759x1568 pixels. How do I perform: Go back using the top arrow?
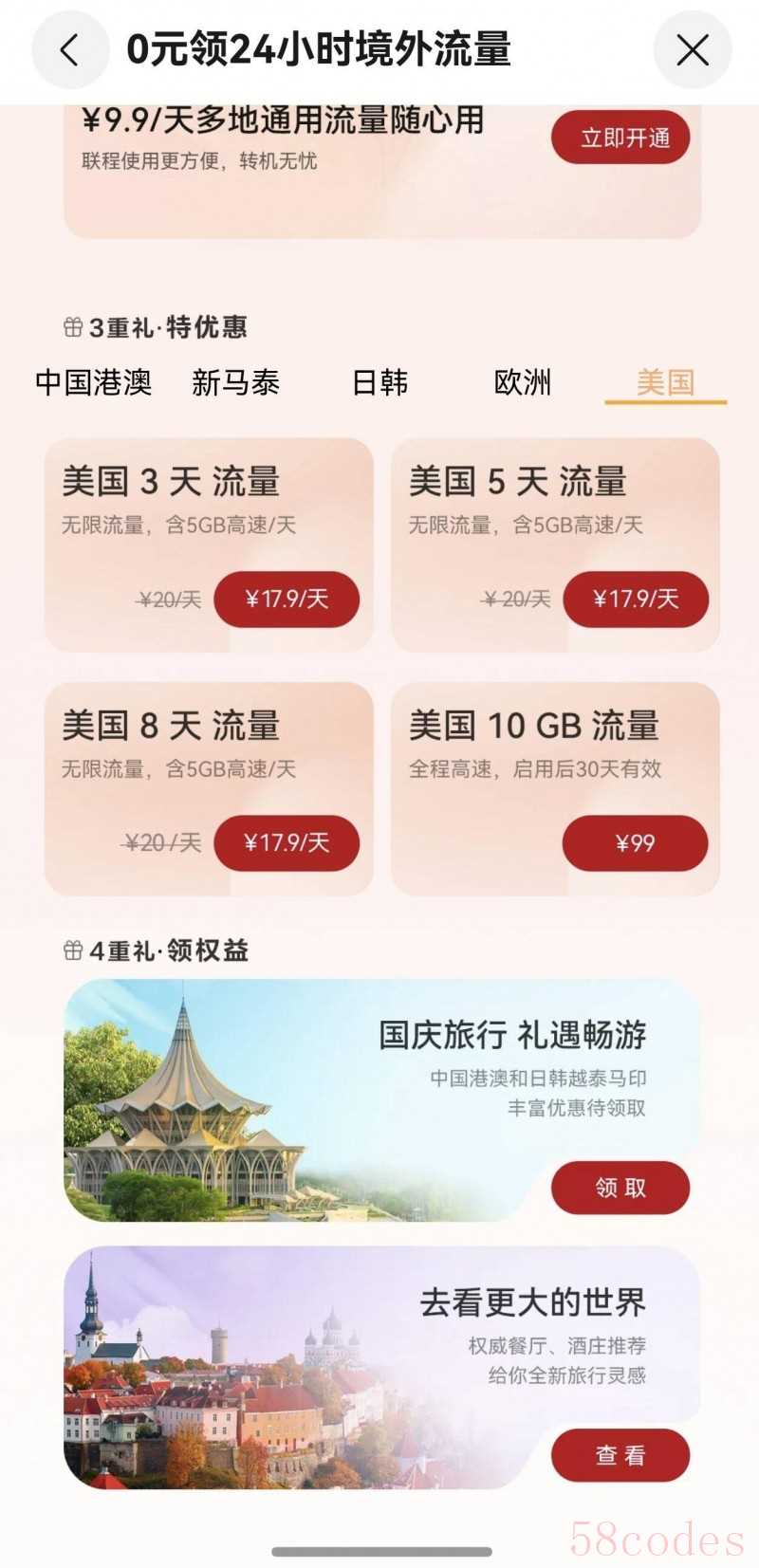point(69,49)
